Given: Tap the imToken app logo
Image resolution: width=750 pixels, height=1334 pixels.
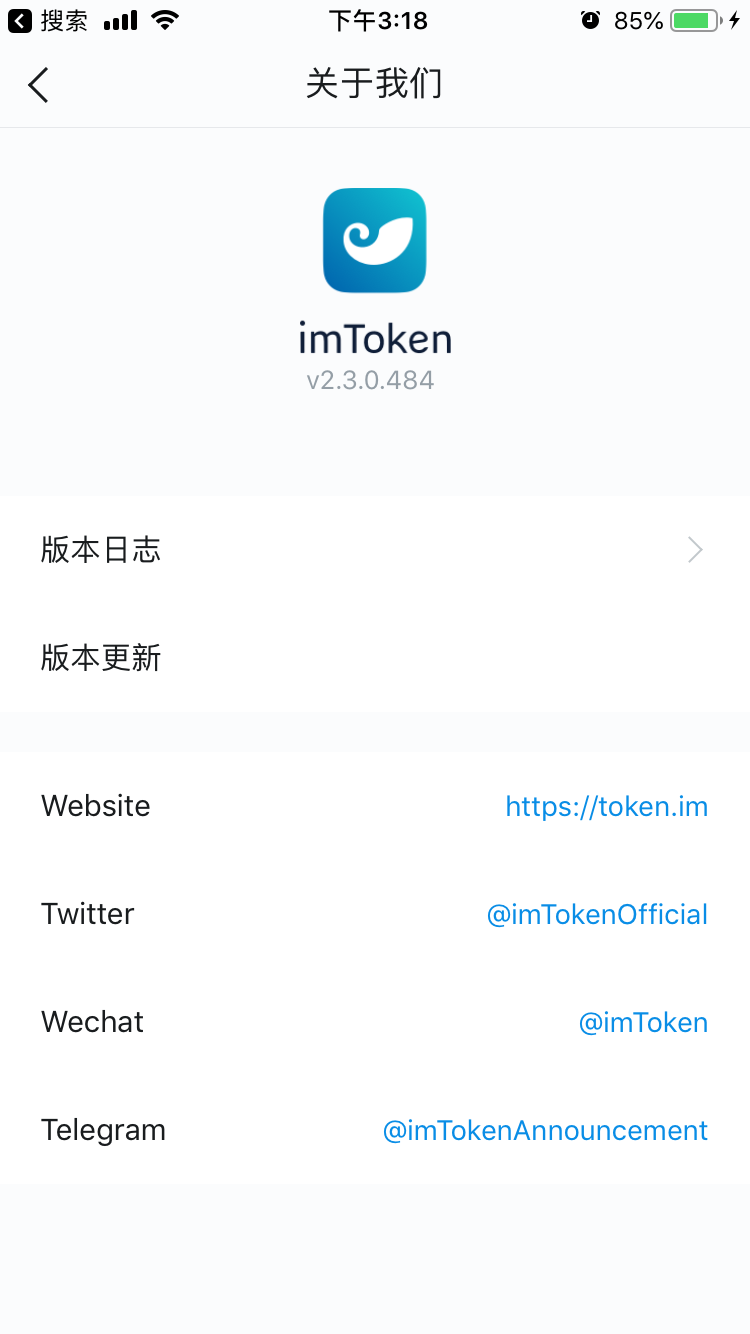Looking at the screenshot, I should (x=375, y=240).
